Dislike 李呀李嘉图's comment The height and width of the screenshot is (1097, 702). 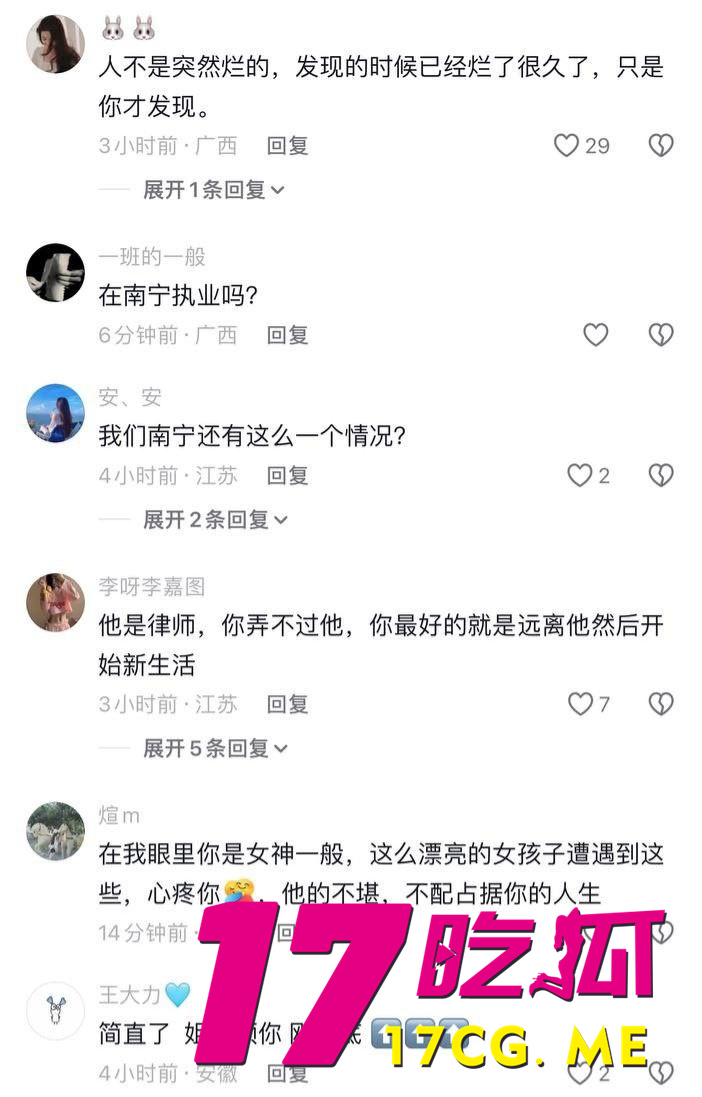coord(661,704)
